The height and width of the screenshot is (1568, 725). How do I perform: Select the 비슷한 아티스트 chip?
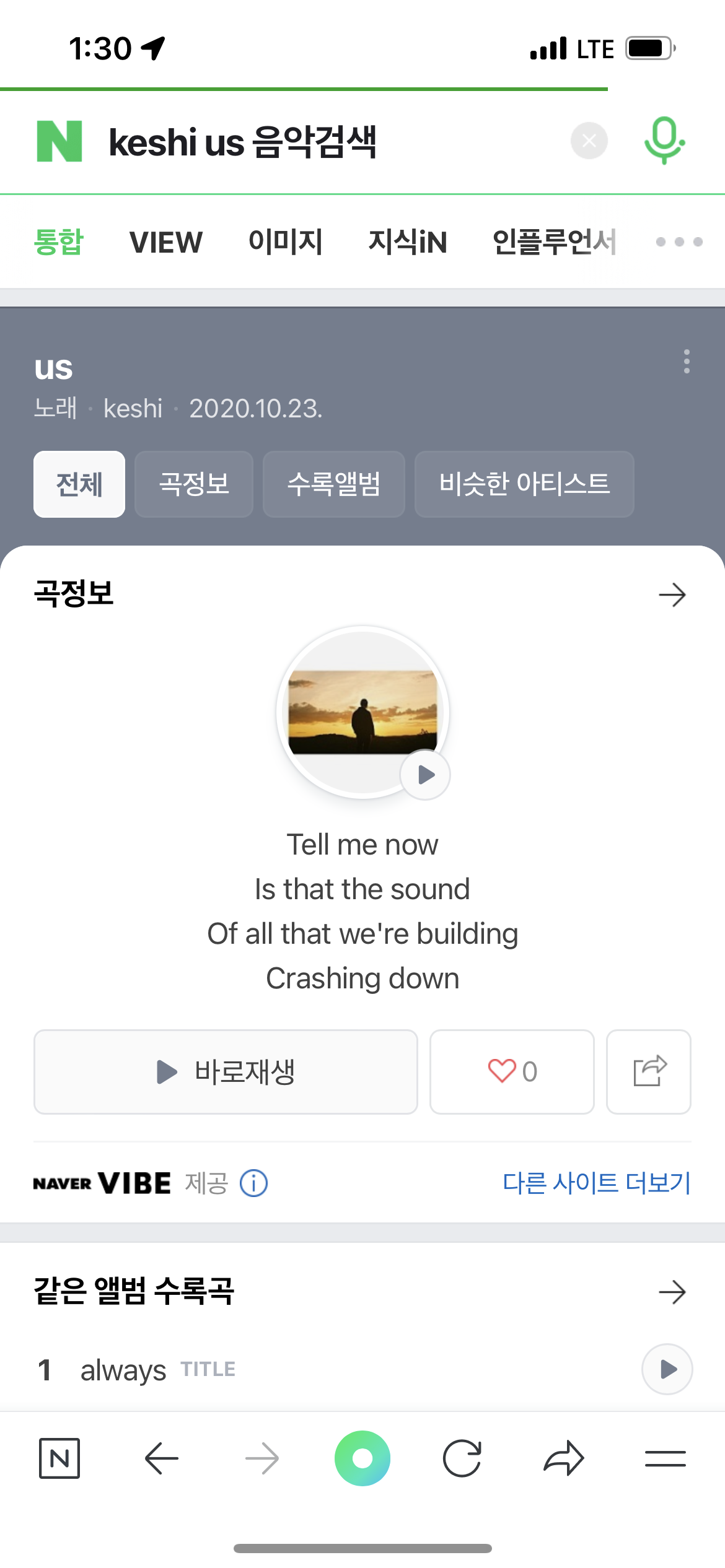click(524, 484)
